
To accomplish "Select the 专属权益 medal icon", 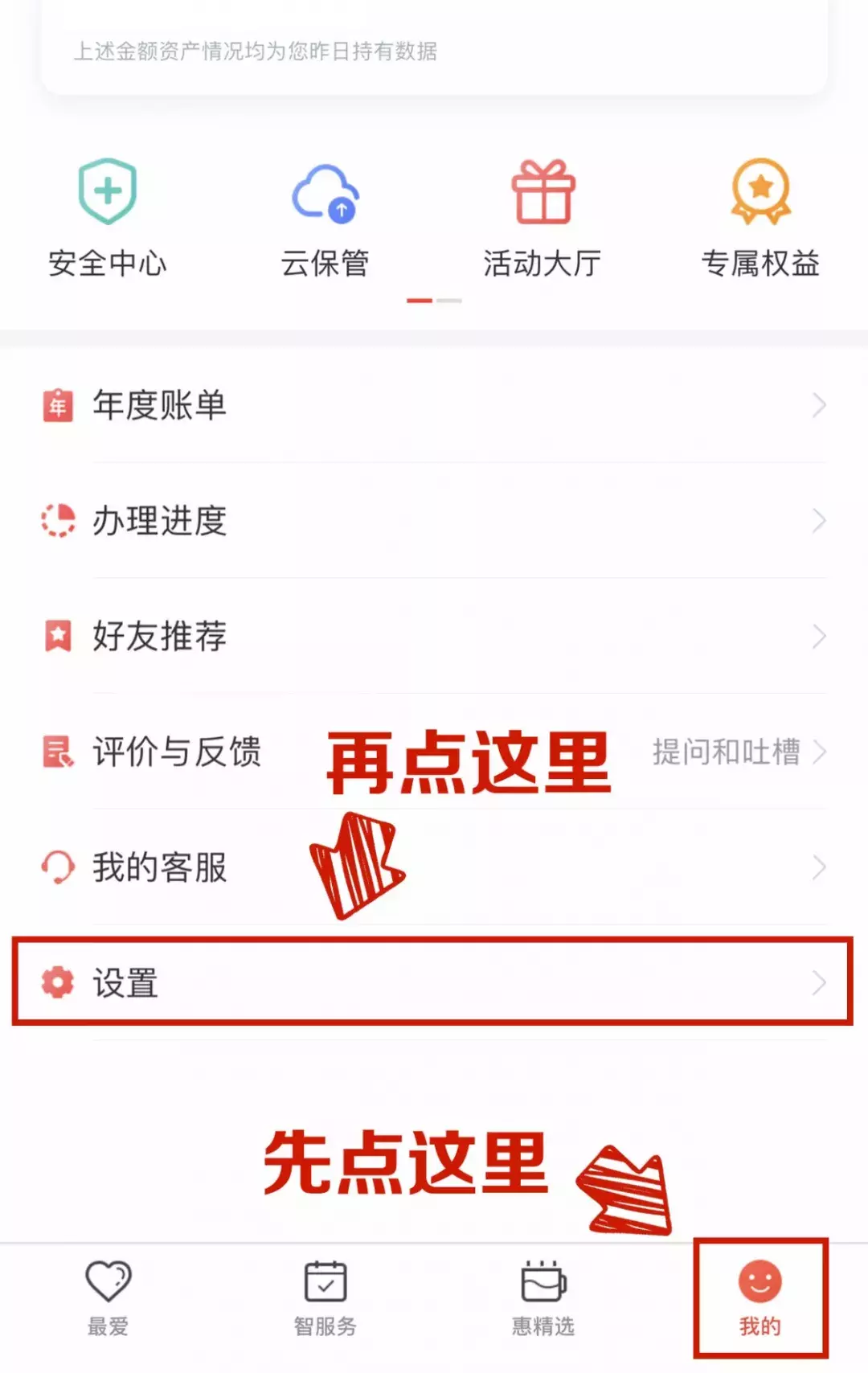I will [x=760, y=191].
